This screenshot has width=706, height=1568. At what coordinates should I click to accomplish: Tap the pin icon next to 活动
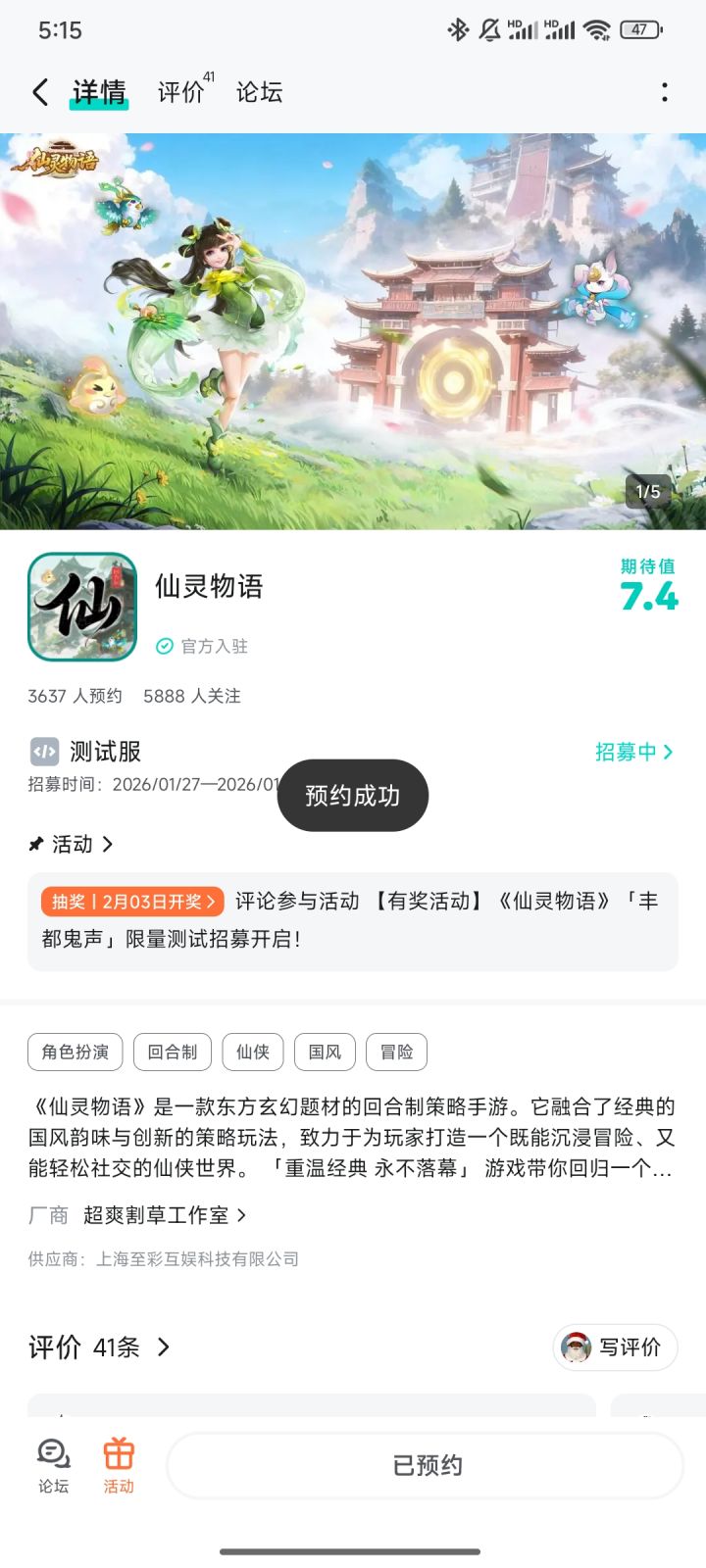click(x=36, y=845)
